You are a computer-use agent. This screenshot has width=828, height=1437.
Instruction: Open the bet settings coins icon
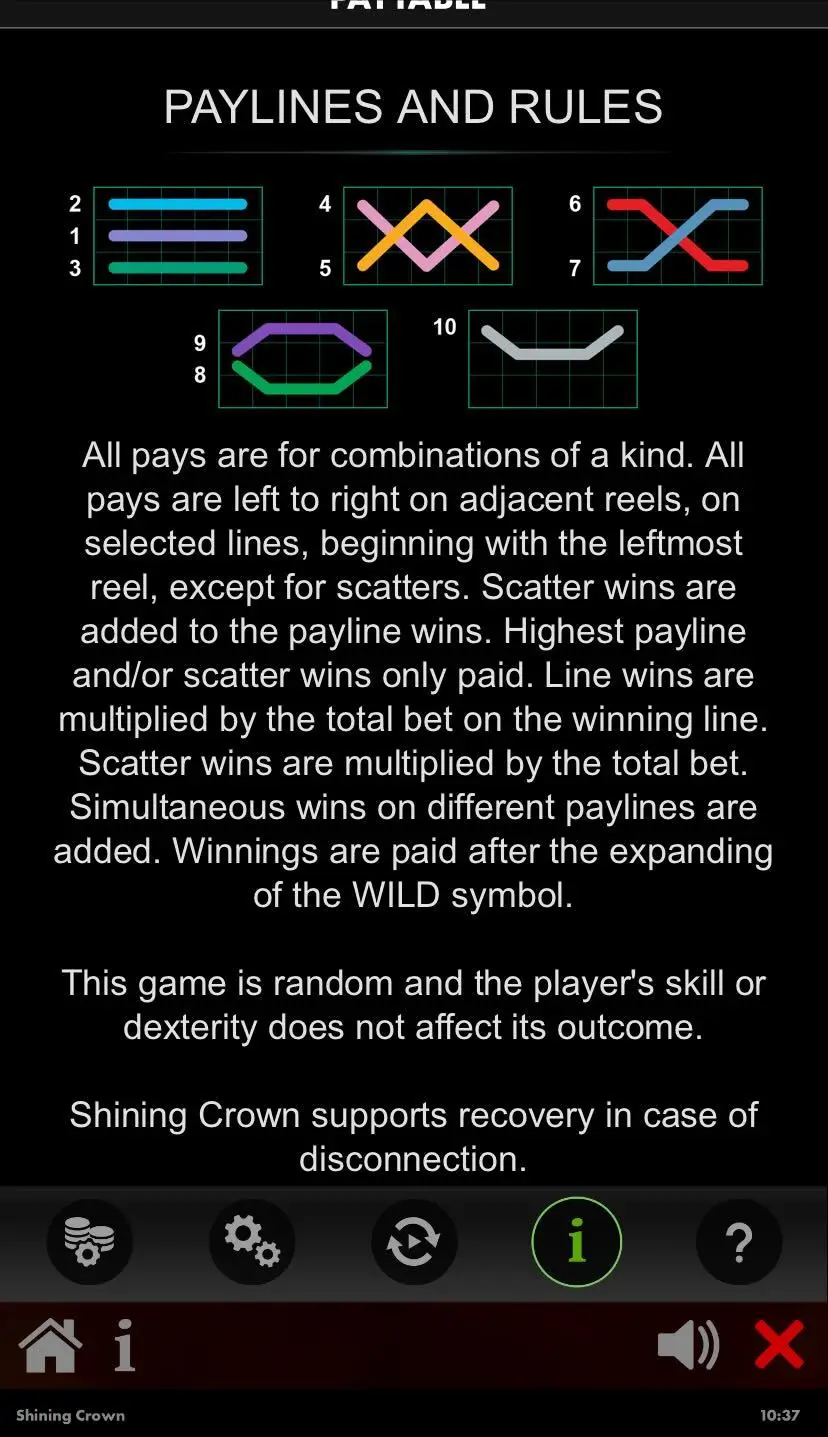[89, 1242]
